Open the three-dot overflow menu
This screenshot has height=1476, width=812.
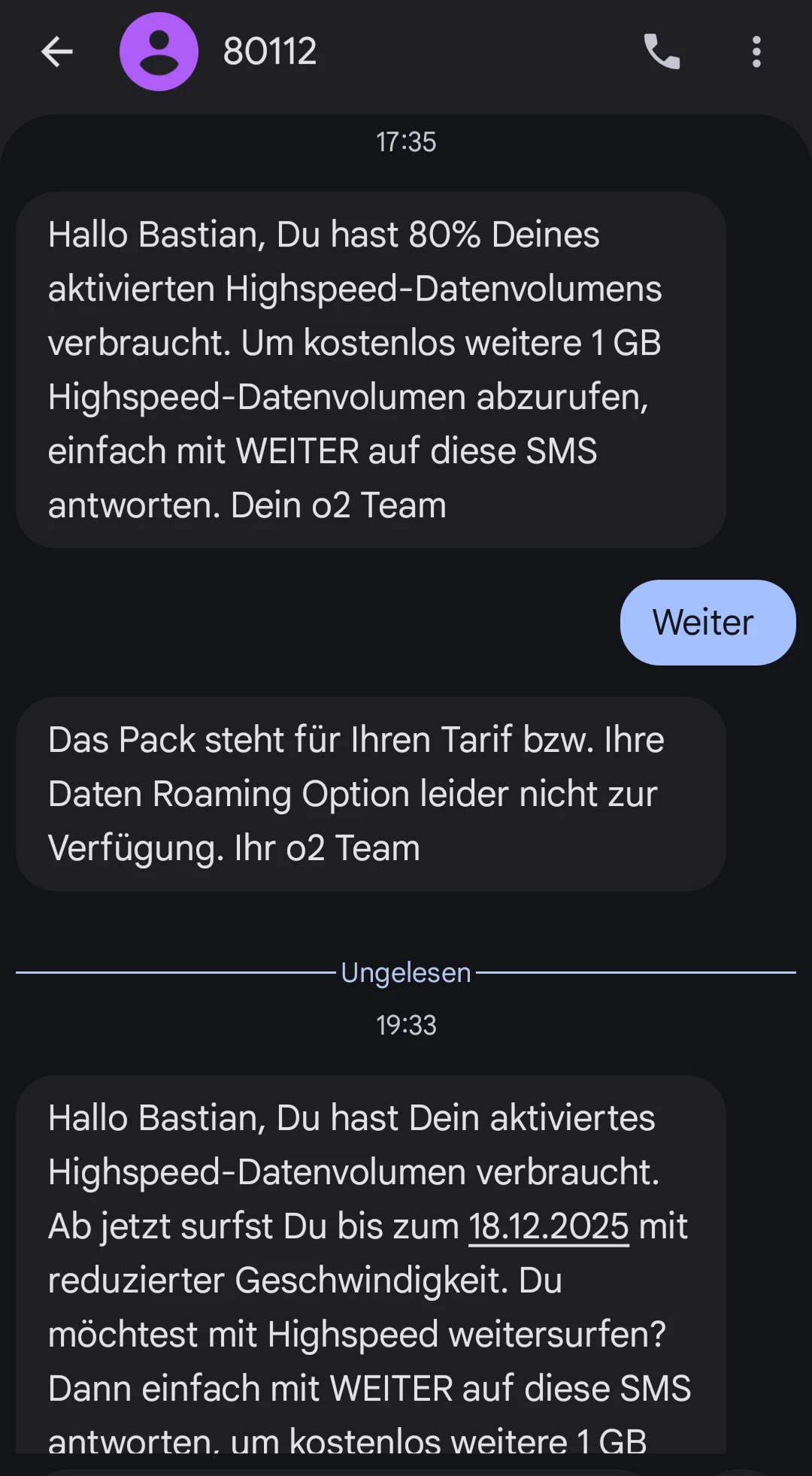[x=756, y=52]
